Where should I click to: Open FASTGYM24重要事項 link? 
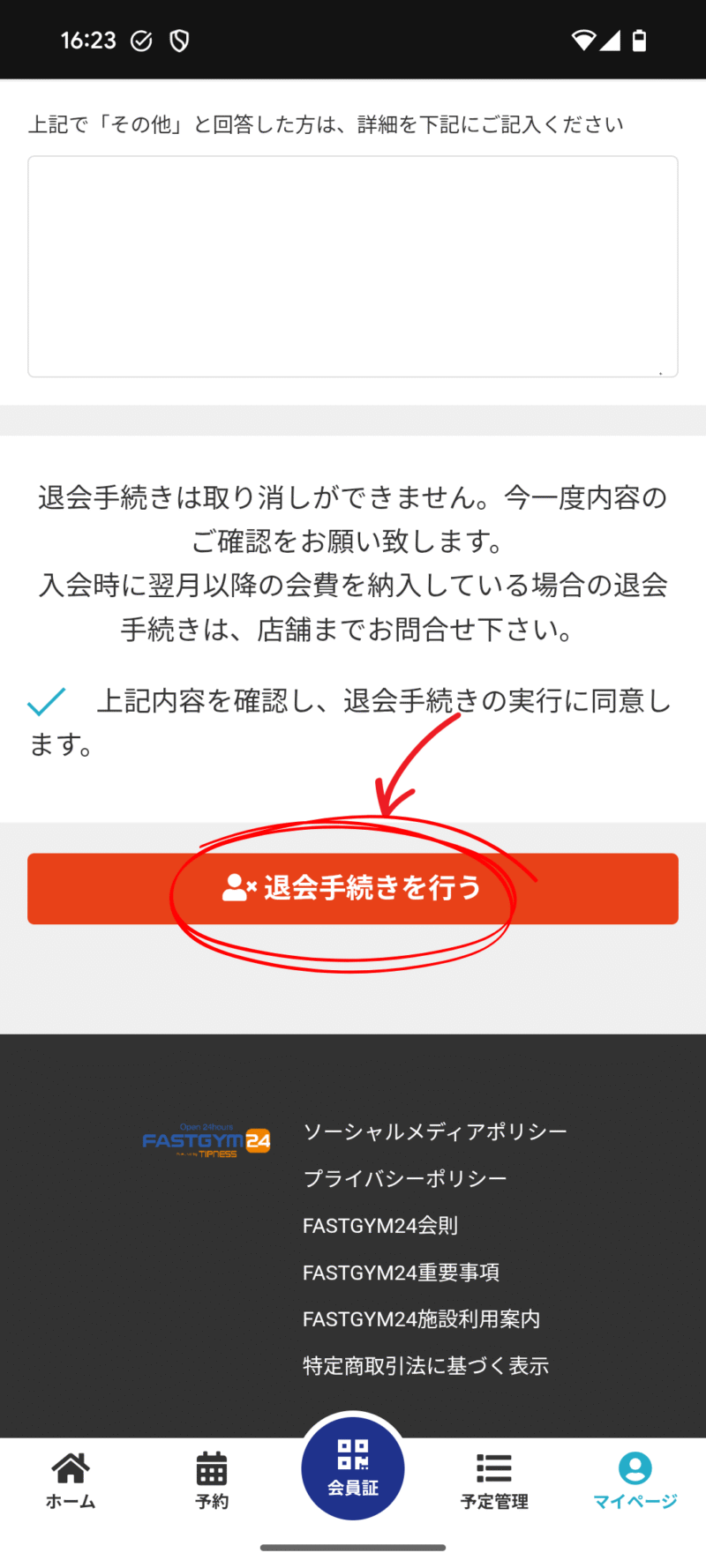(x=402, y=1272)
